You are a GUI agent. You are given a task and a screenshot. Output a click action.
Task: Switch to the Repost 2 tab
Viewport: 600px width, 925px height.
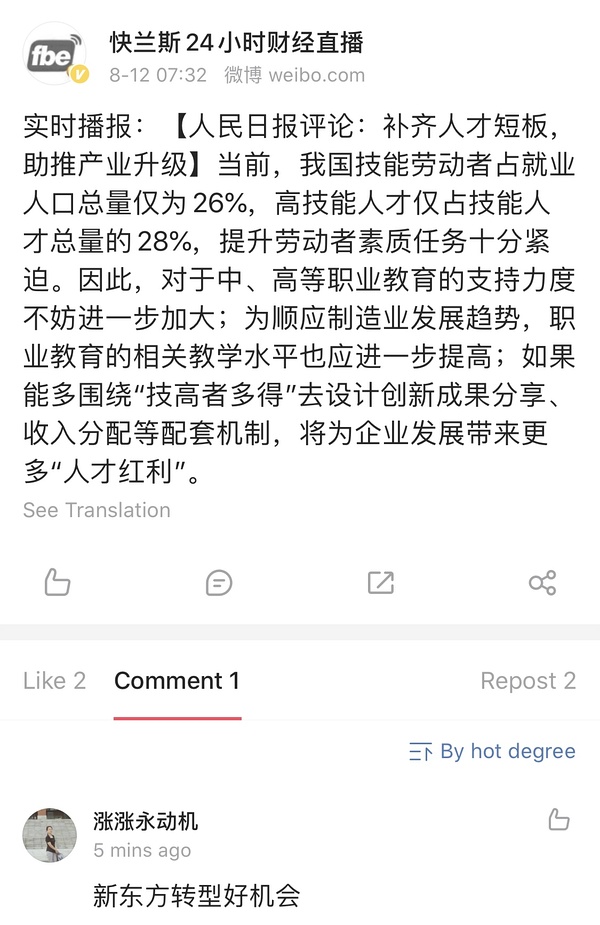pos(527,681)
